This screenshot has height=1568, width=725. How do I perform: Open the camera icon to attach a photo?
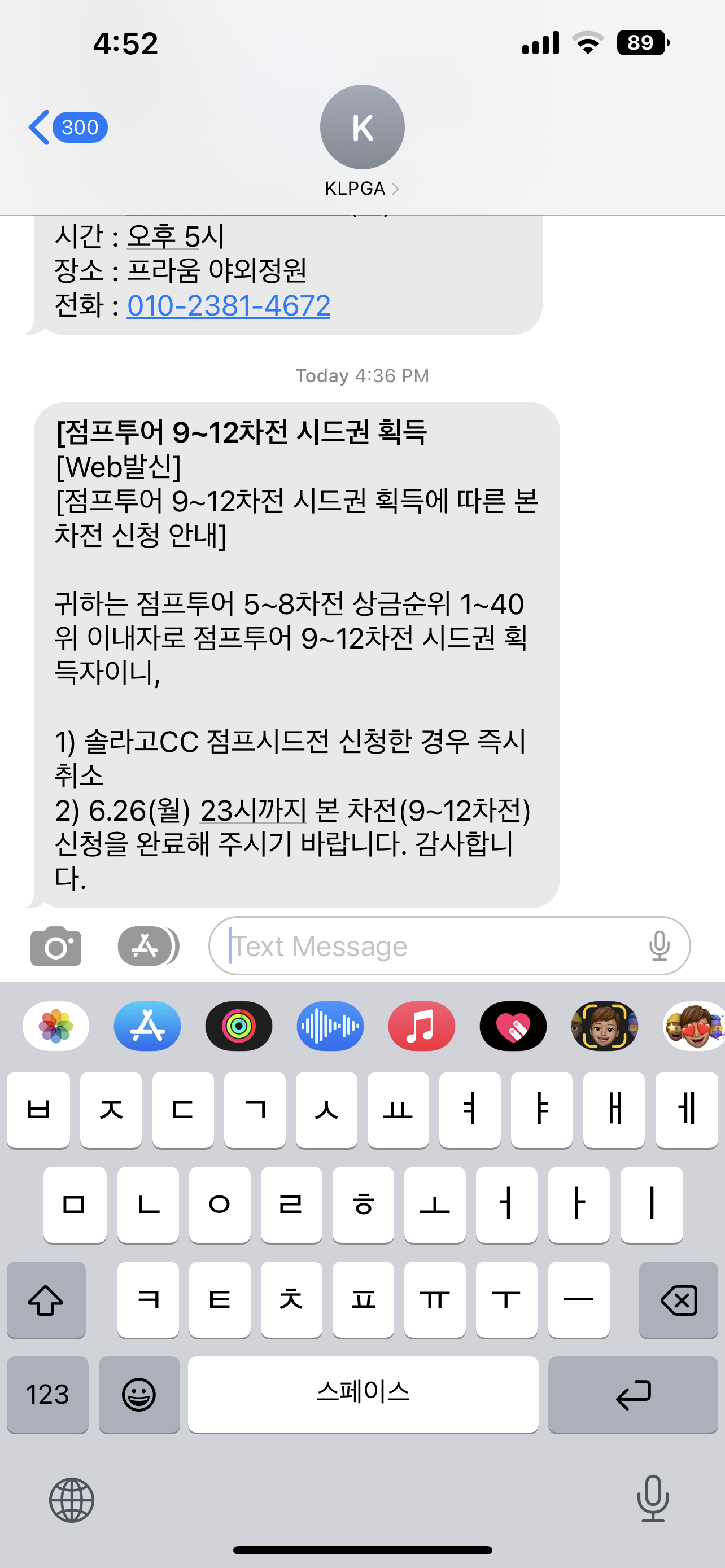point(56,946)
